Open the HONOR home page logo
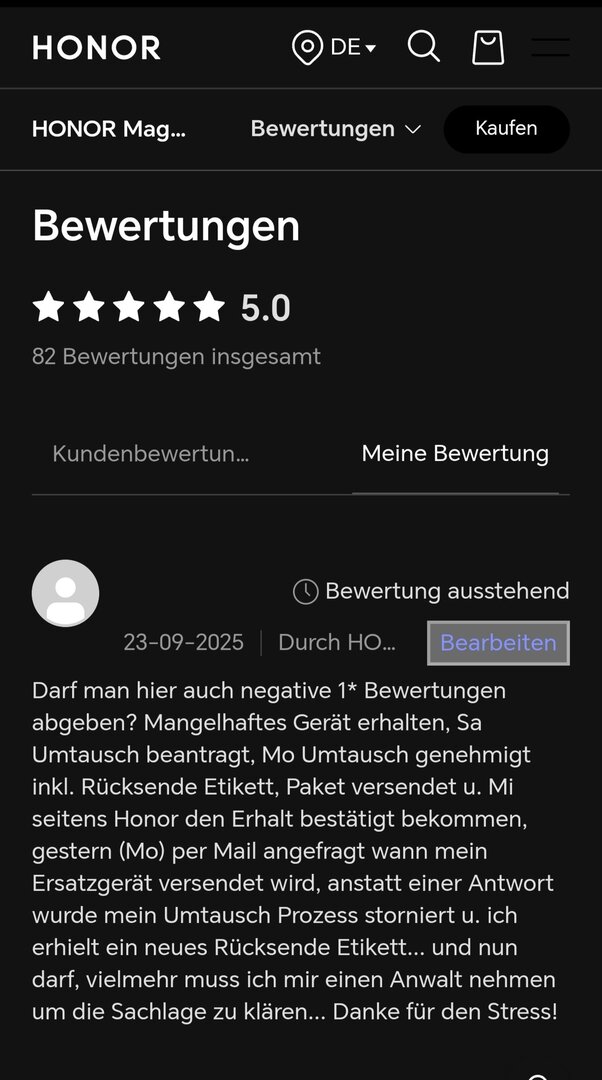 pos(96,47)
